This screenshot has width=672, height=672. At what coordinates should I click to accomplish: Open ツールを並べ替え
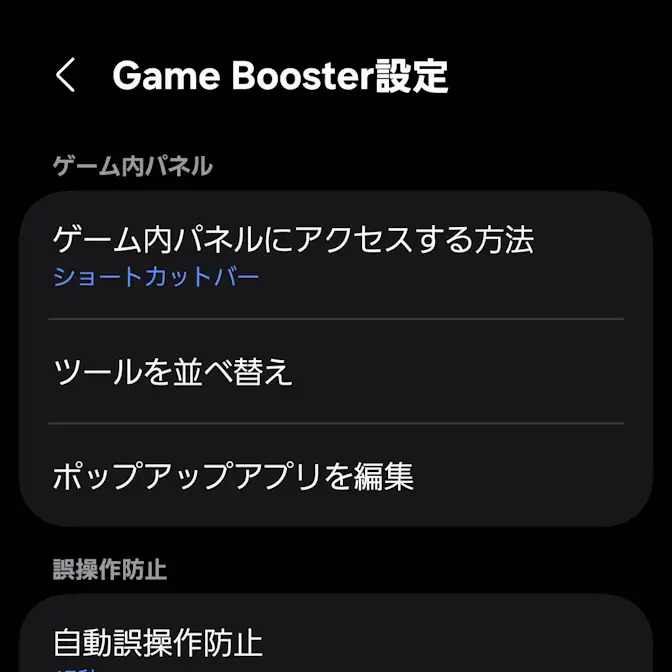336,371
